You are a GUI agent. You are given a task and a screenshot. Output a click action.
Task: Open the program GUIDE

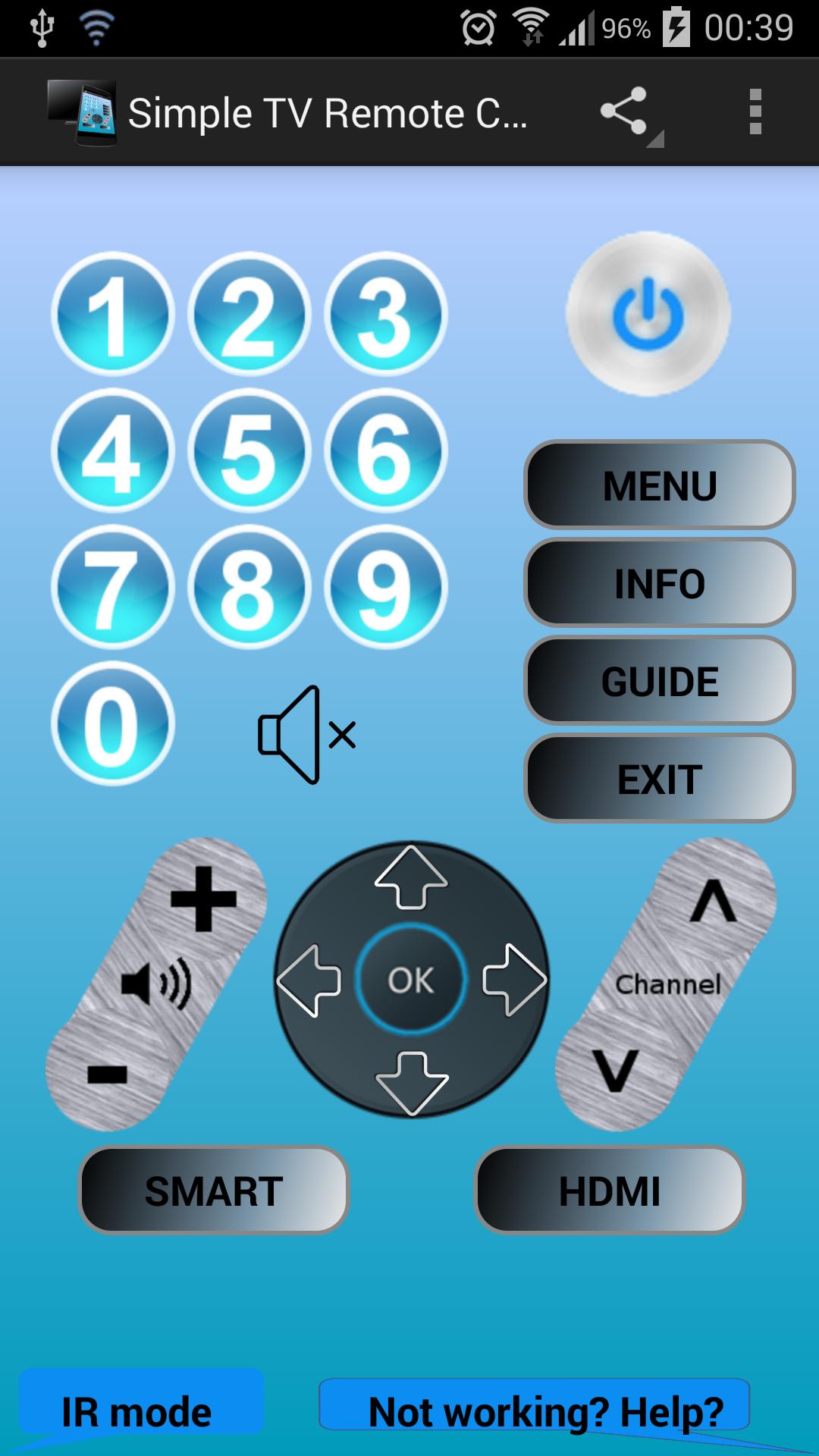point(659,681)
